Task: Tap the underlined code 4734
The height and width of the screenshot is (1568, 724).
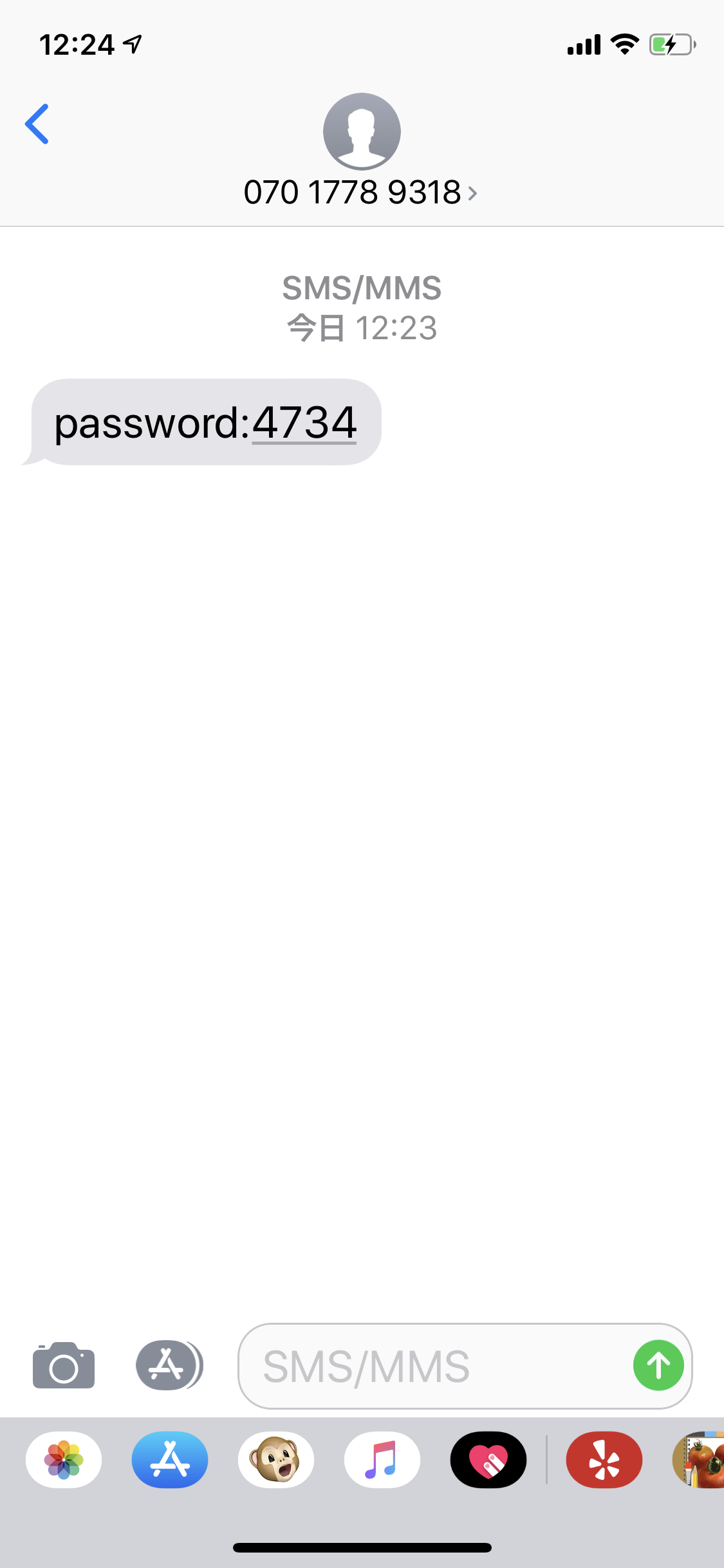Action: 304,423
